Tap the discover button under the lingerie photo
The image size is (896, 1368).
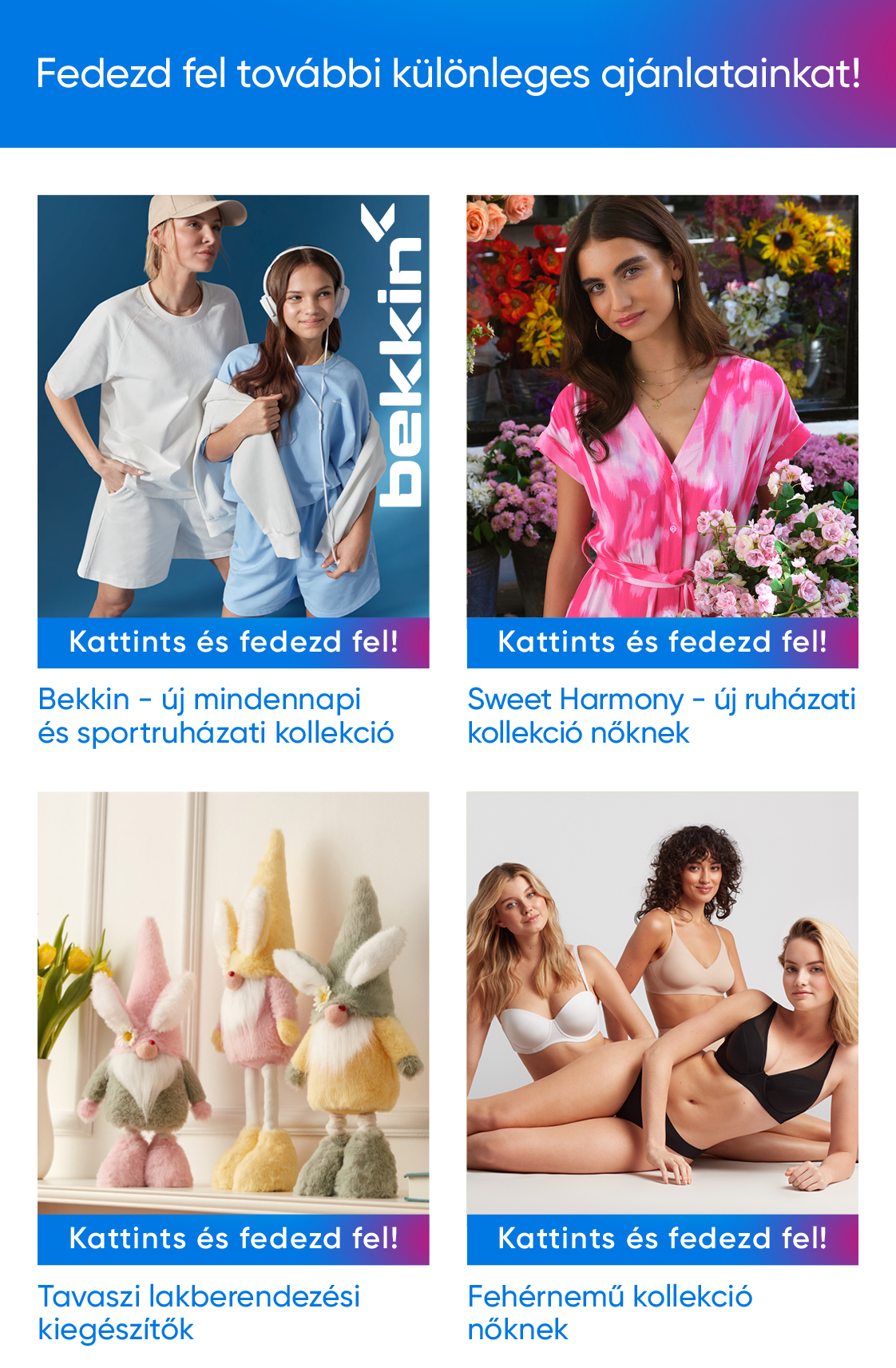pyautogui.click(x=662, y=1239)
